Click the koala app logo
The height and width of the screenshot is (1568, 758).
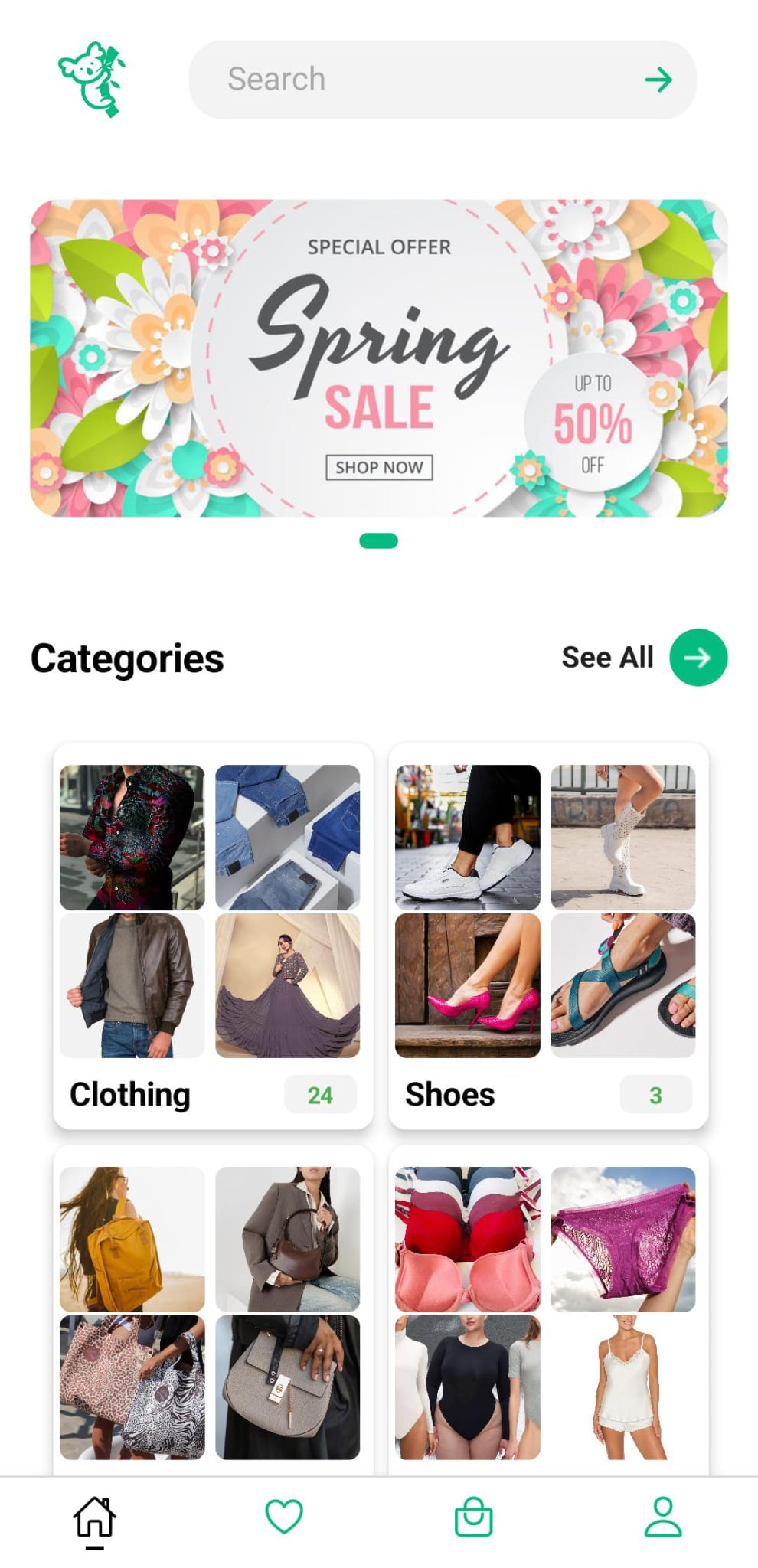click(94, 79)
